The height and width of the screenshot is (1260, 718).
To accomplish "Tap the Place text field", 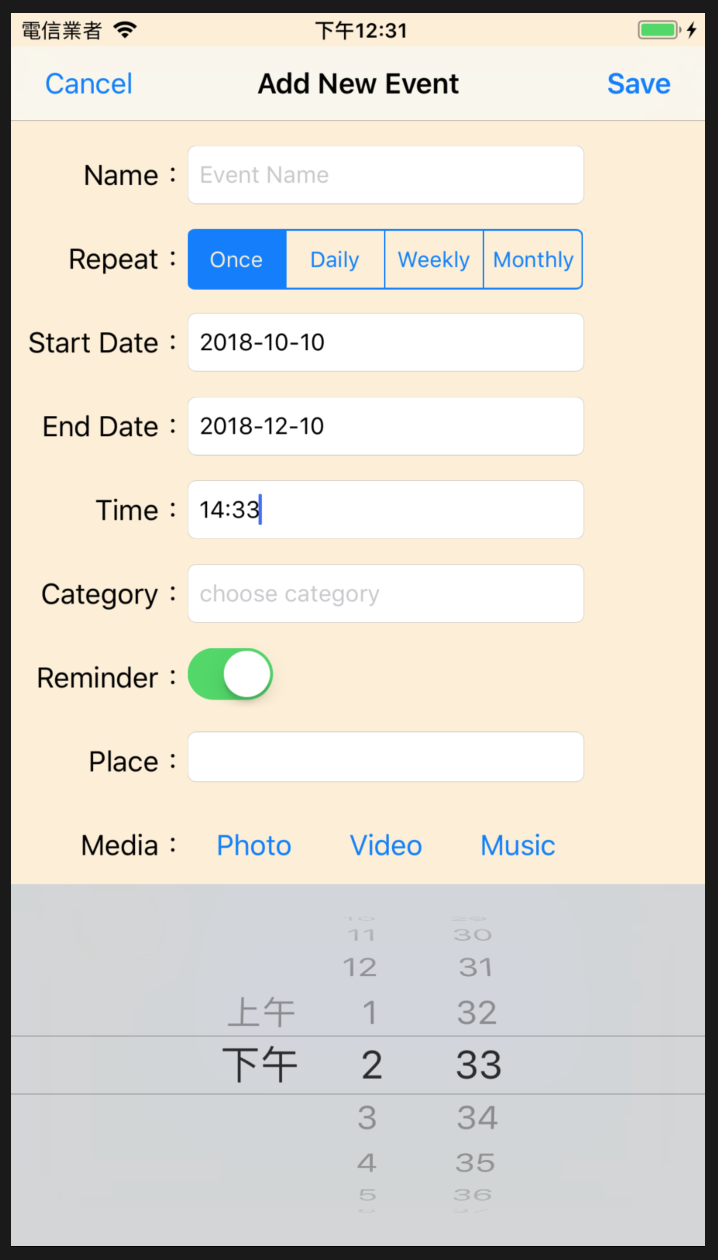I will [385, 758].
